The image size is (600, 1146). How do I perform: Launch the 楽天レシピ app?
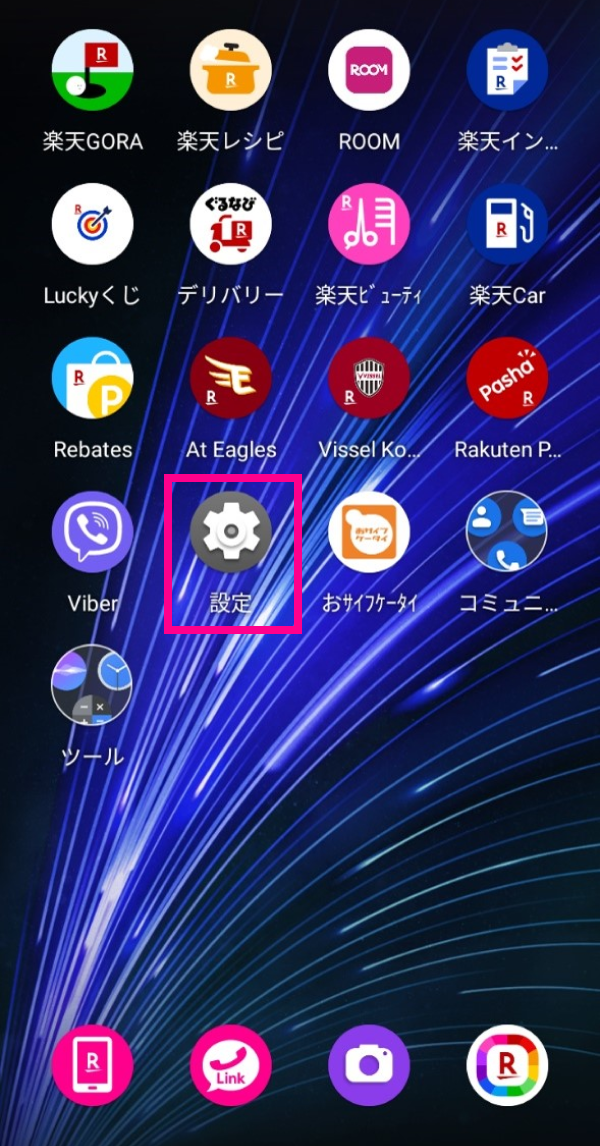pyautogui.click(x=231, y=70)
